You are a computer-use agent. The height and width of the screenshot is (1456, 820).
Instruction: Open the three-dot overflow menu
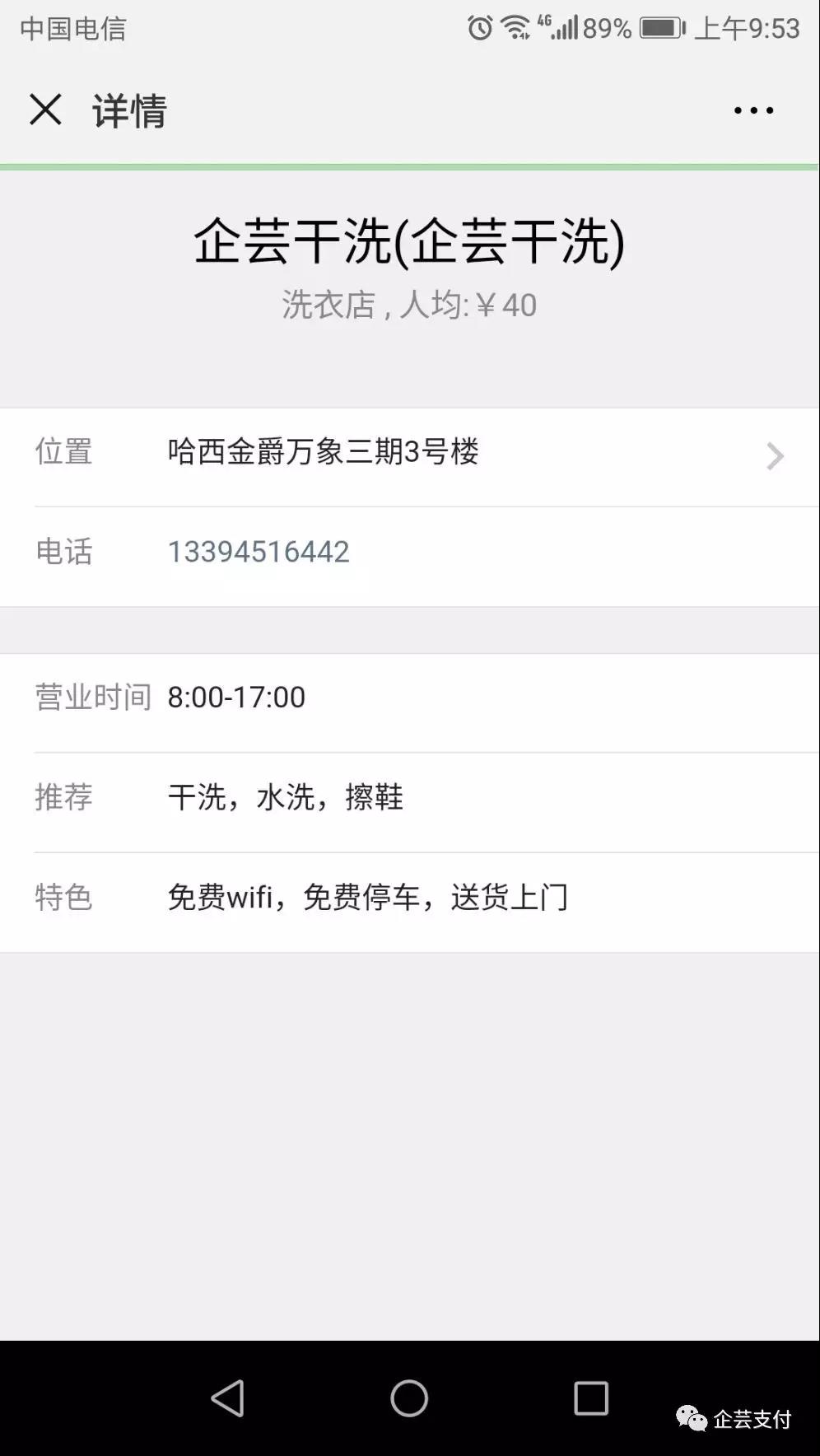pos(753,110)
